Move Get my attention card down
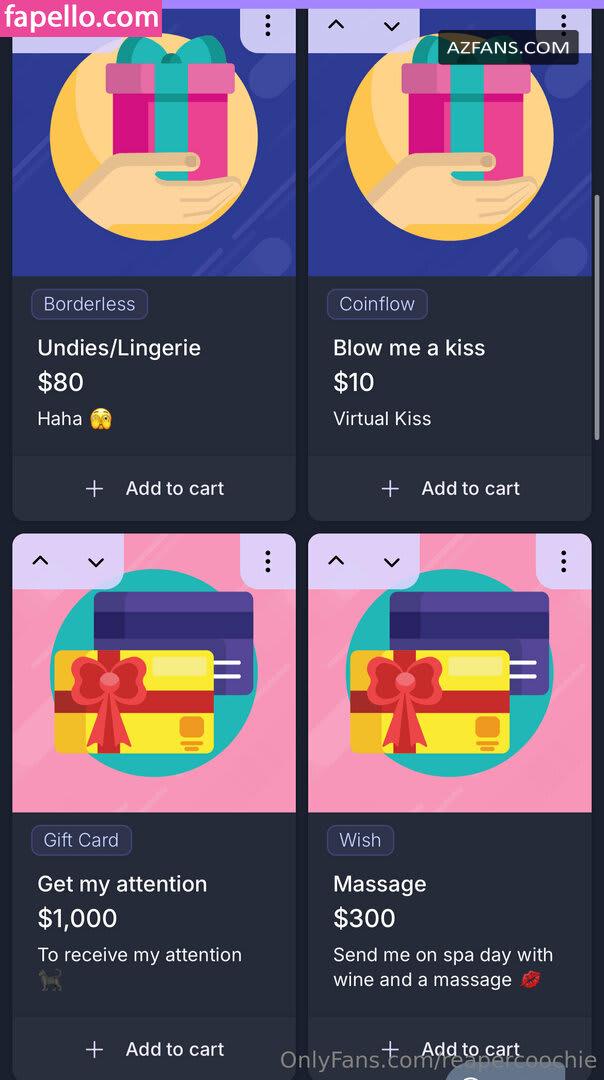This screenshot has height=1080, width=604. (x=96, y=562)
